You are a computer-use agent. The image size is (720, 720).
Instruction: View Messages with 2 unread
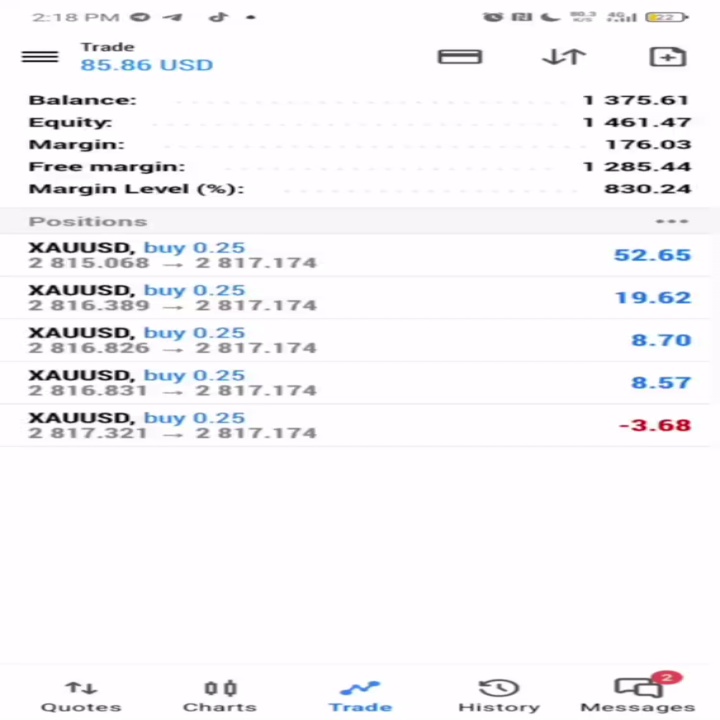(x=638, y=694)
